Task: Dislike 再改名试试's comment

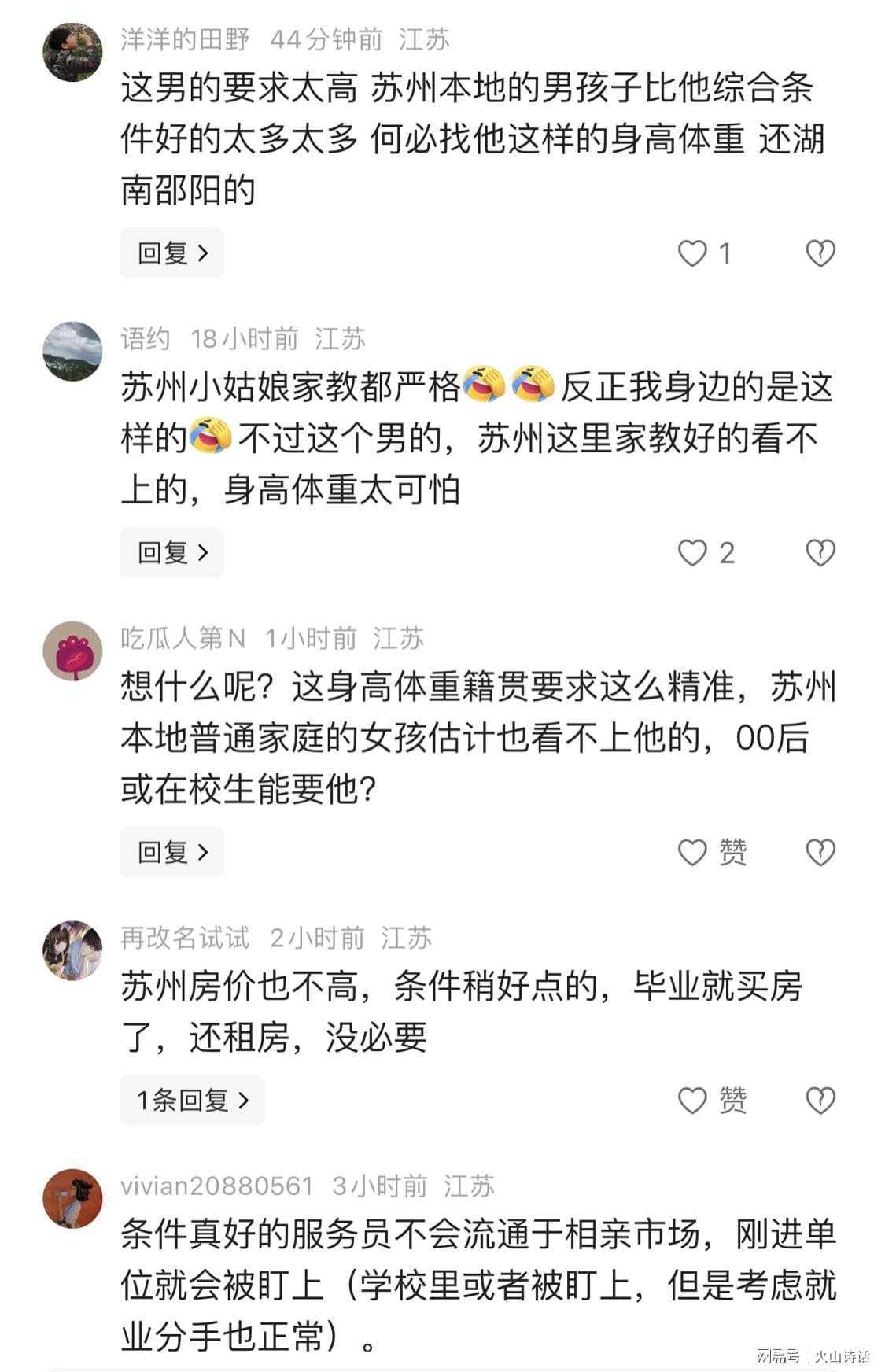Action: pos(820,1100)
